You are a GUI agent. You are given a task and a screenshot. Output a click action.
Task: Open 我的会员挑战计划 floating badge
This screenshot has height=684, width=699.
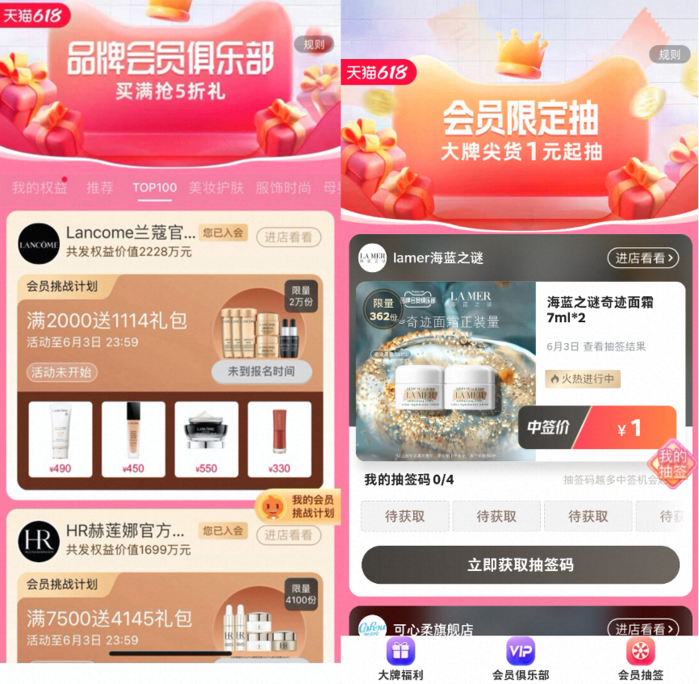(x=295, y=507)
